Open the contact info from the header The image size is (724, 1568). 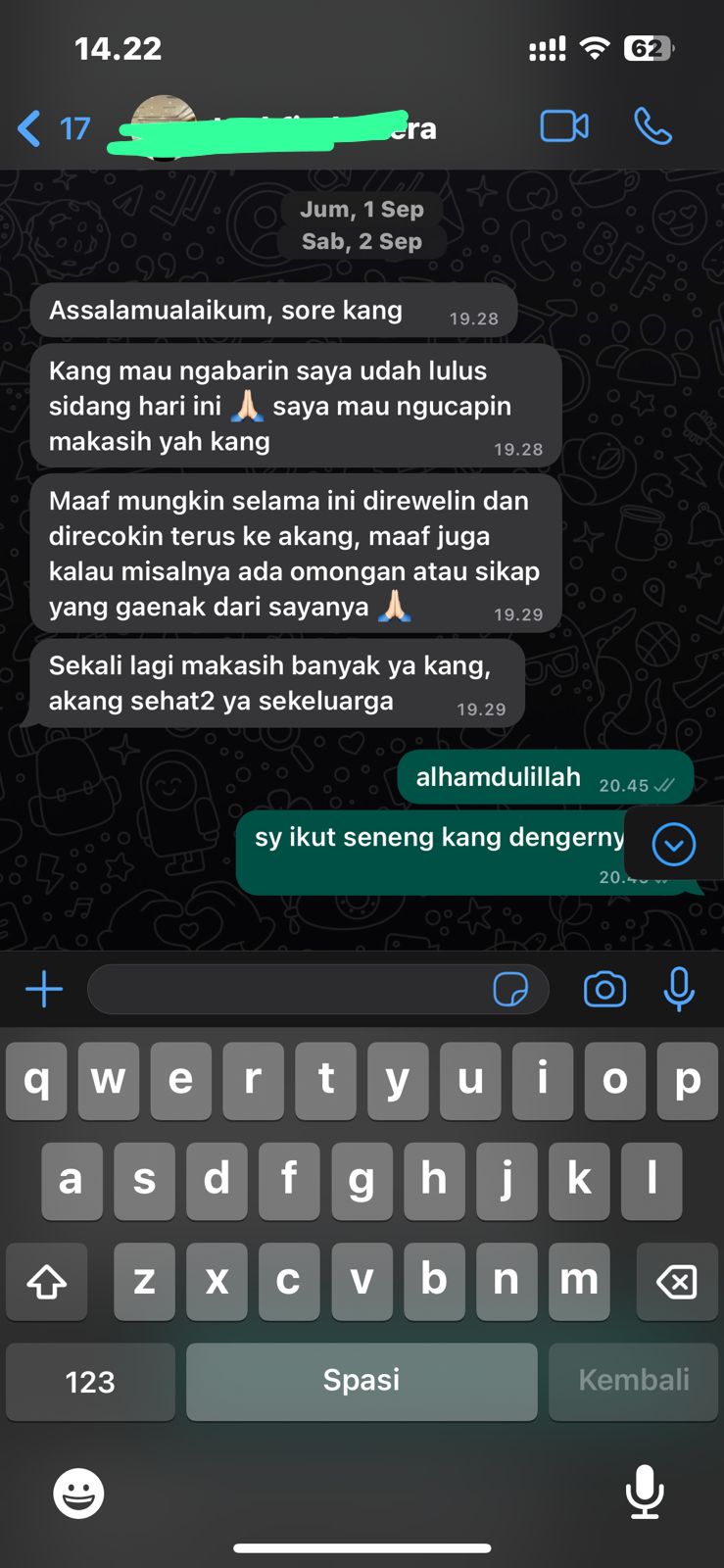click(294, 128)
